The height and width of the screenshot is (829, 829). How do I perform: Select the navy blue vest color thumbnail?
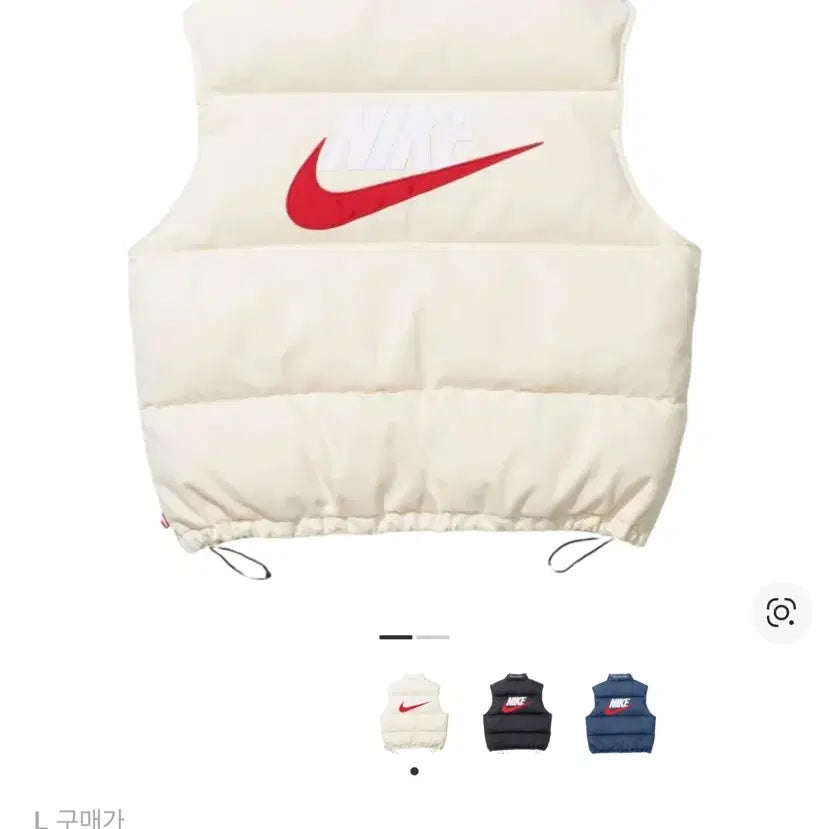[618, 712]
